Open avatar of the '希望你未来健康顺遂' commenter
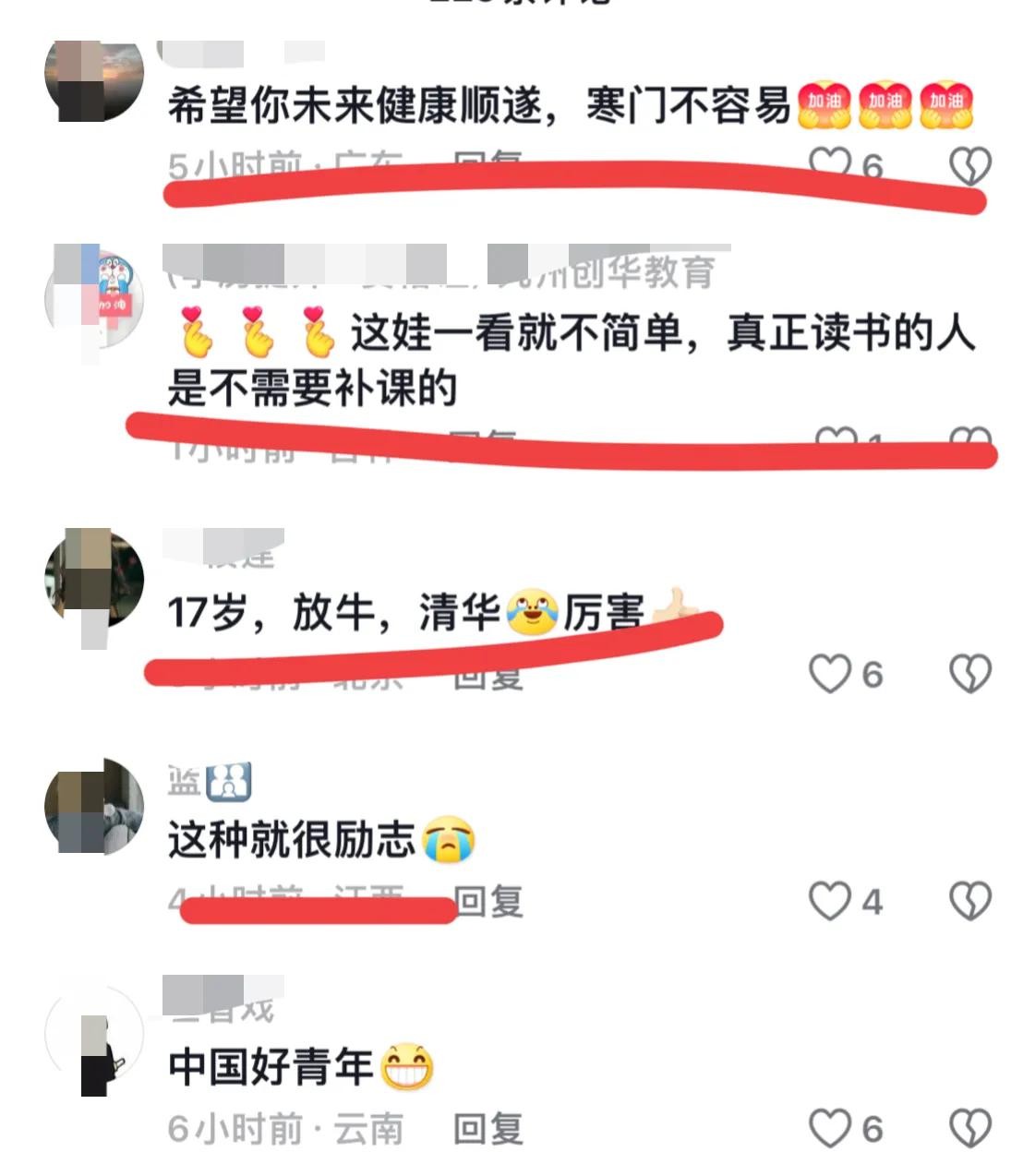 pos(94,79)
